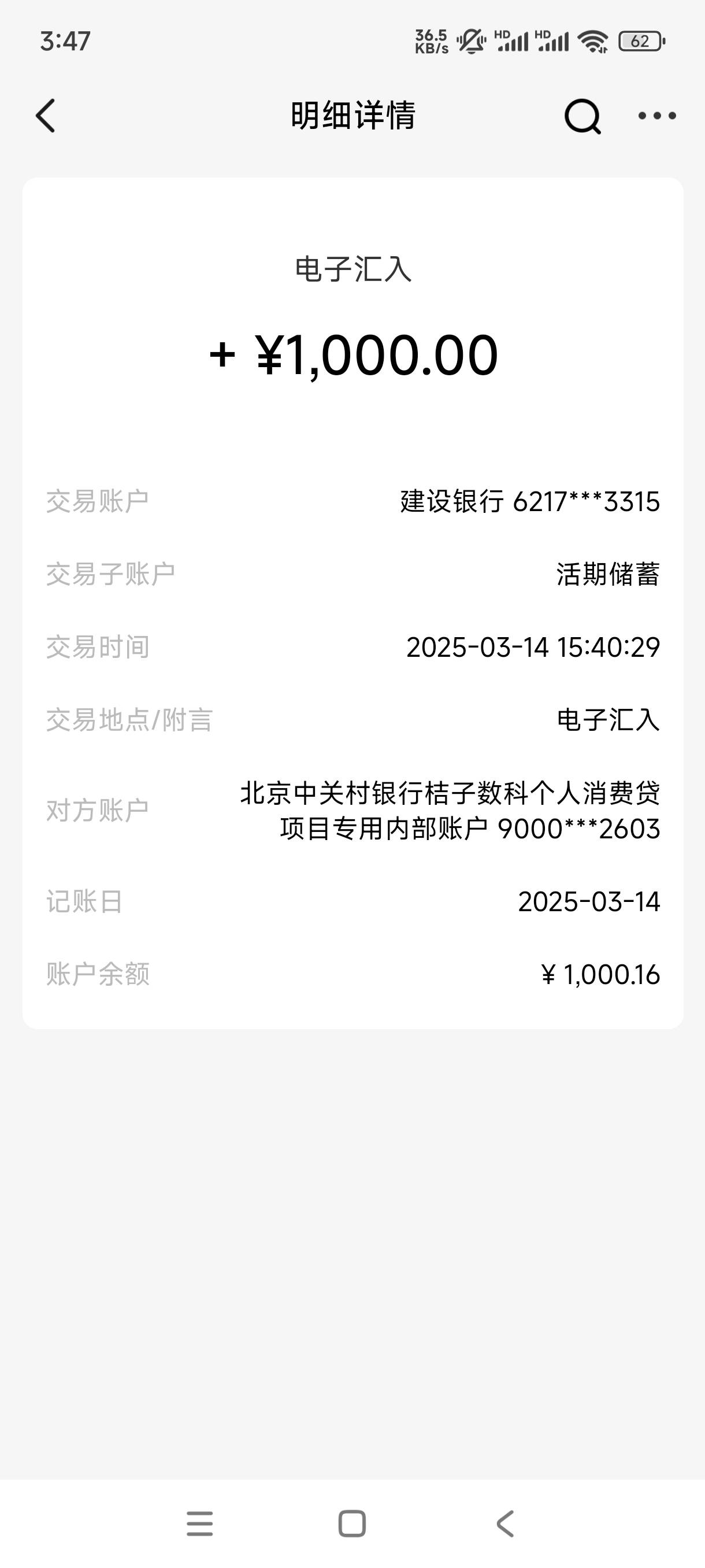Tap the system home button

[352, 1523]
